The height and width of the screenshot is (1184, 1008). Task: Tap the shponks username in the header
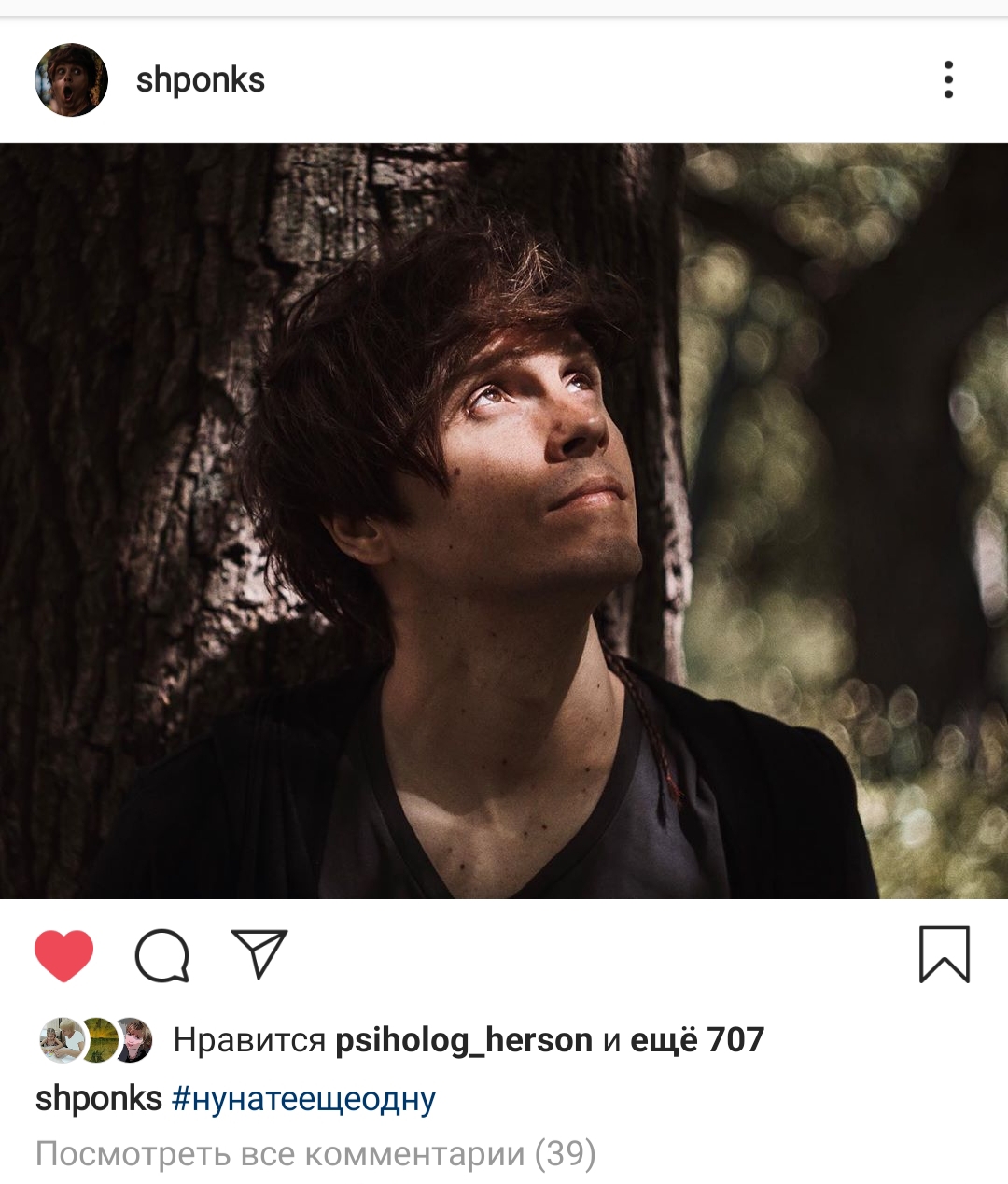coord(200,80)
